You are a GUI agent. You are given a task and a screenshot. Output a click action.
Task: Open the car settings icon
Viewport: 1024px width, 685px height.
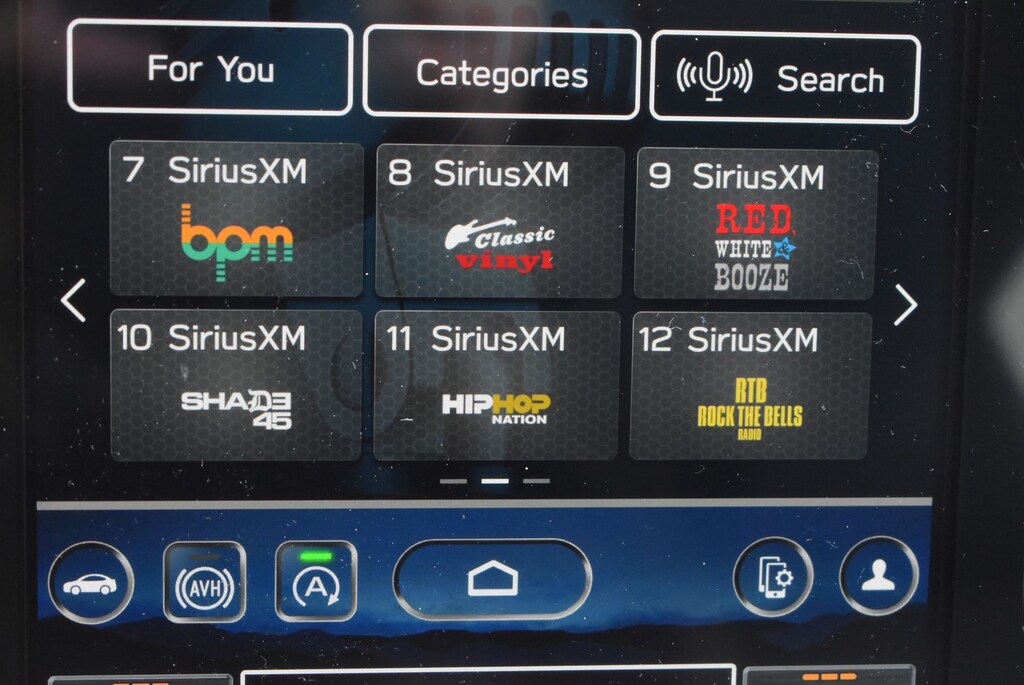(x=90, y=583)
